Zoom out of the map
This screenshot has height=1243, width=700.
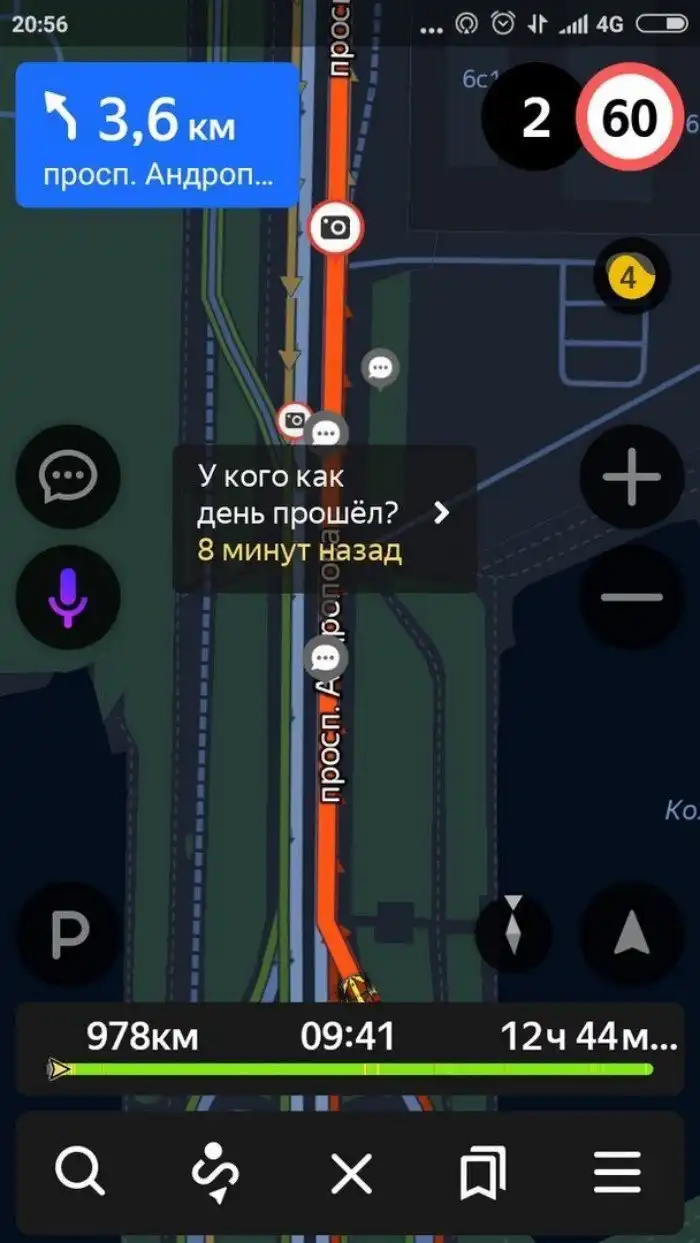click(x=632, y=597)
